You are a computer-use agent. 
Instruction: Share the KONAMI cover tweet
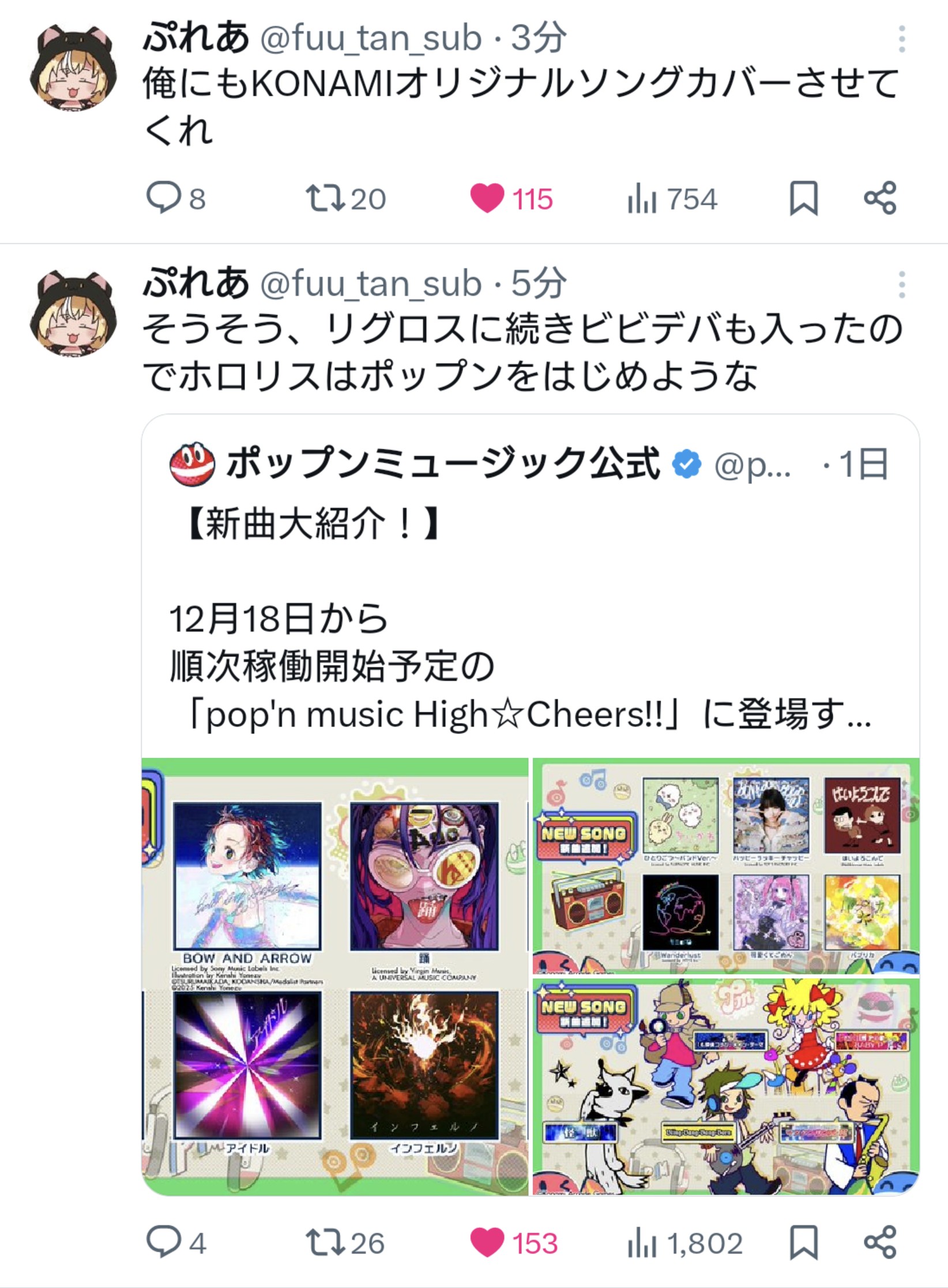pos(880,198)
